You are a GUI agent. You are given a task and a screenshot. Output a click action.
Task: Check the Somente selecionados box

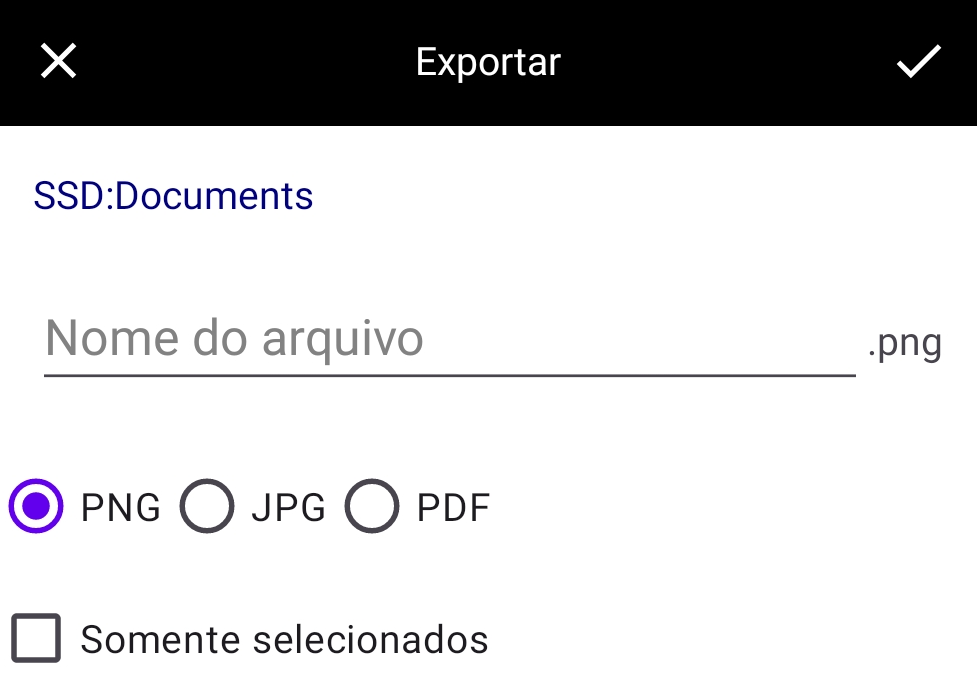36,638
